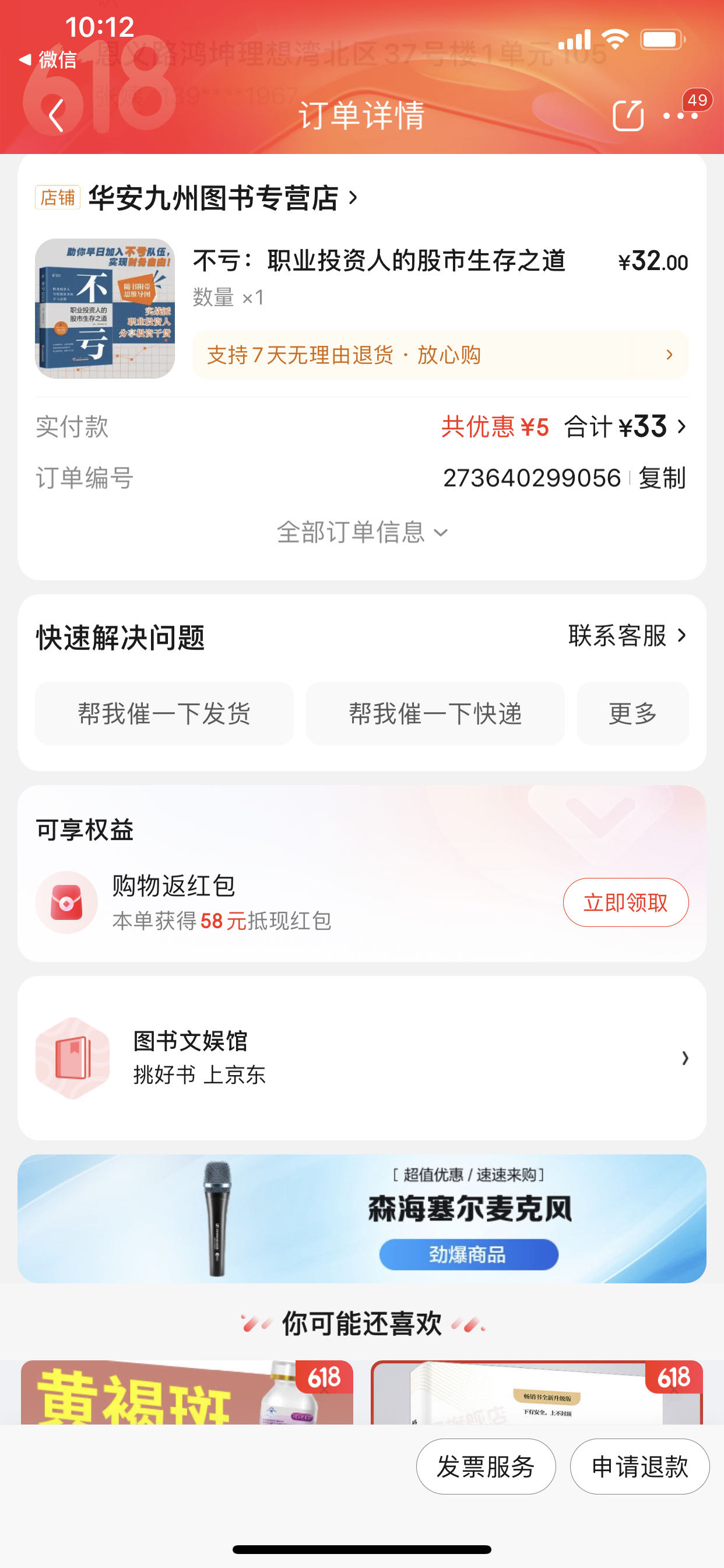
Task: Open the 华安九州图书专营店 store page
Action: point(222,198)
